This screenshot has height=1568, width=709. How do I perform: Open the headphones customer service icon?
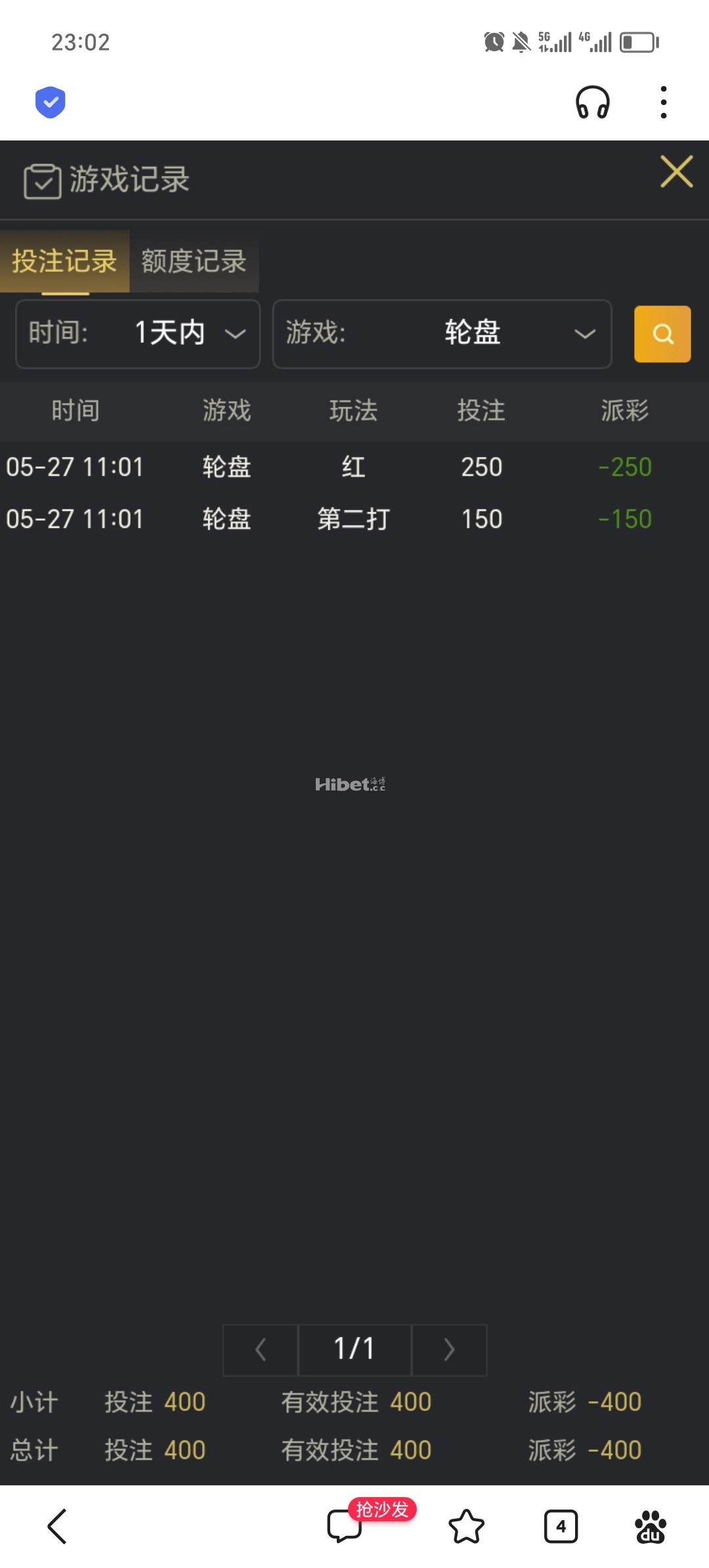[593, 102]
